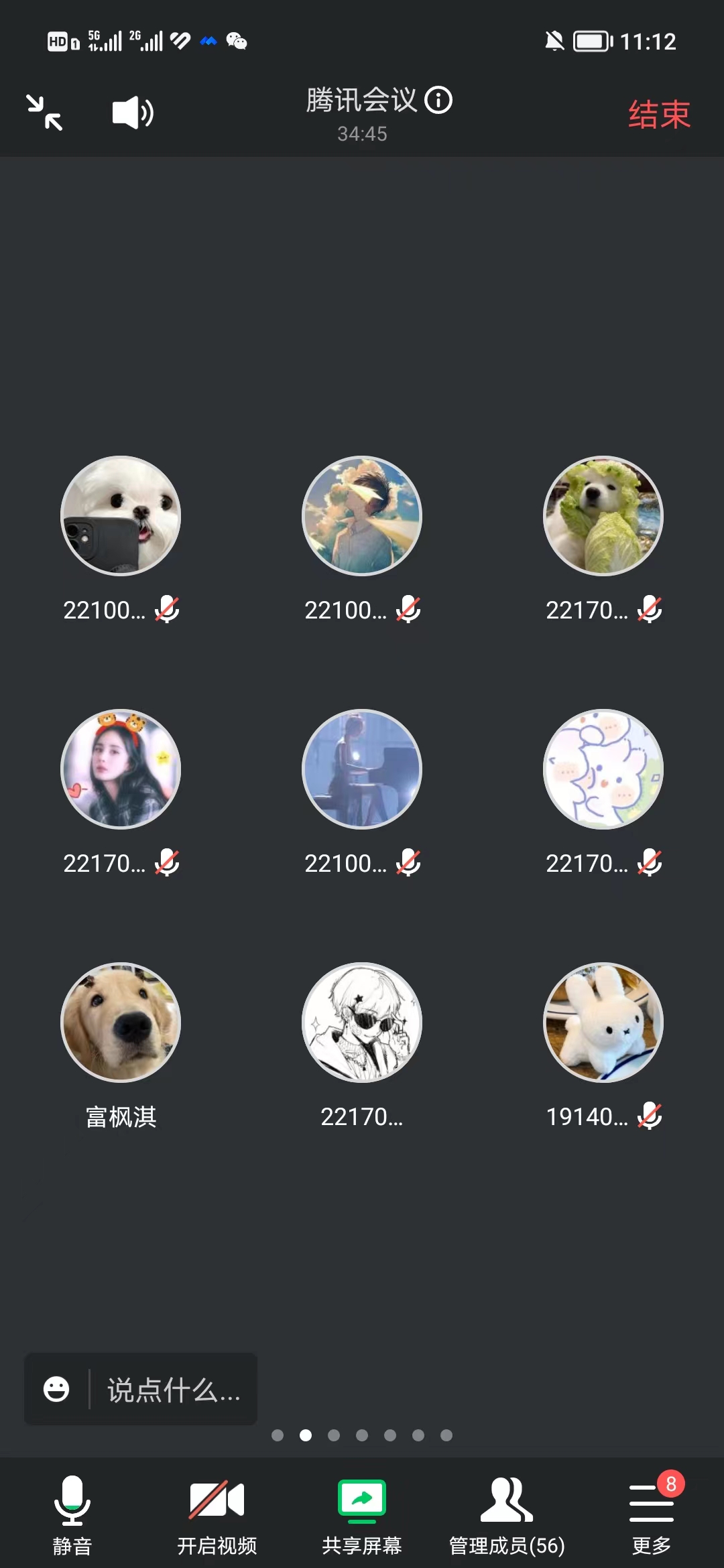The image size is (724, 1568).
Task: Select participant 19140... with bunny avatar
Action: (x=603, y=1023)
